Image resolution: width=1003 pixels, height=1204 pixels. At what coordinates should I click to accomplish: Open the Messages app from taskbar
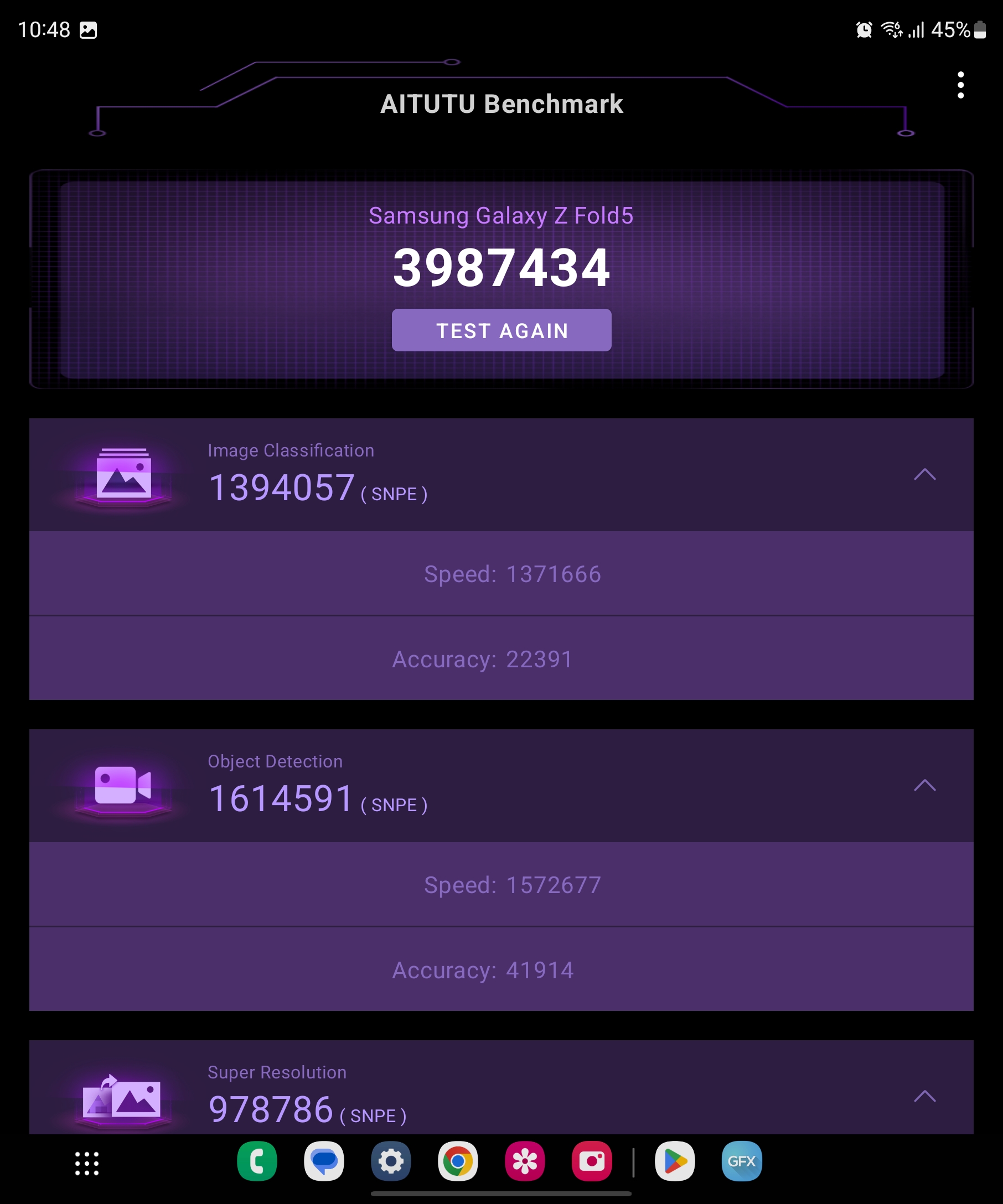(324, 1161)
